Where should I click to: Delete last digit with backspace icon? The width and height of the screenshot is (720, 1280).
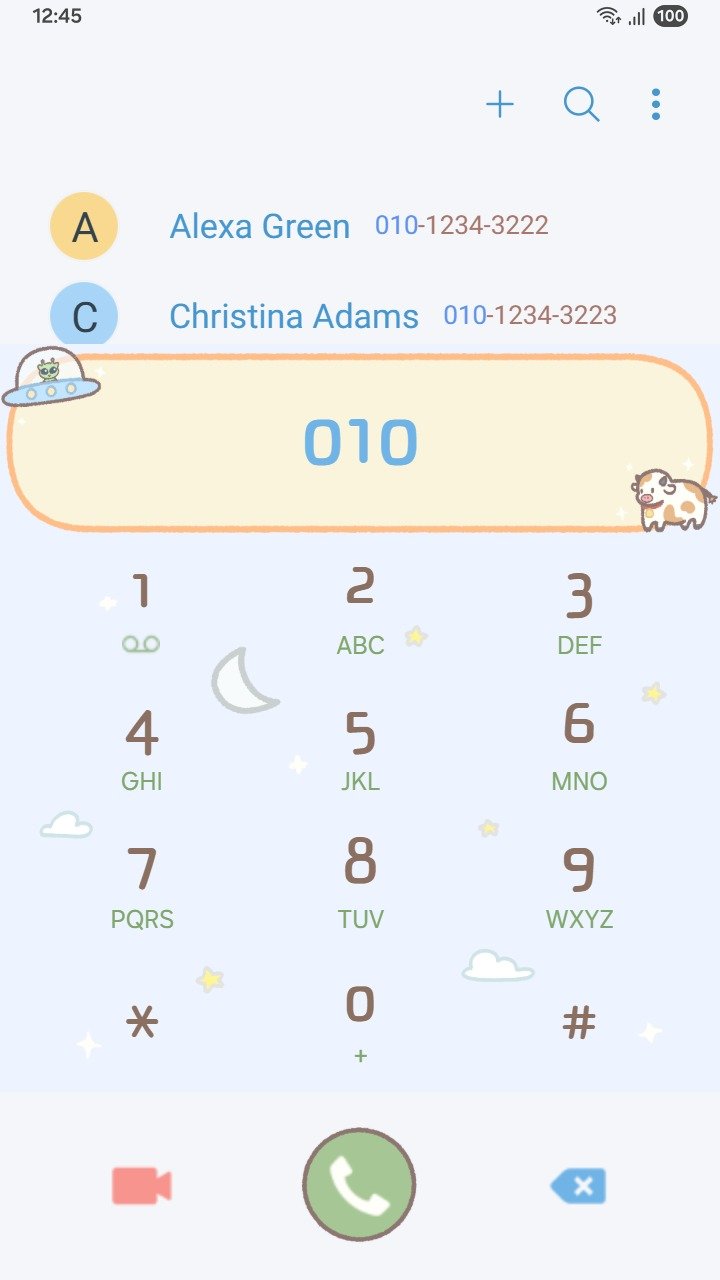click(x=578, y=1187)
